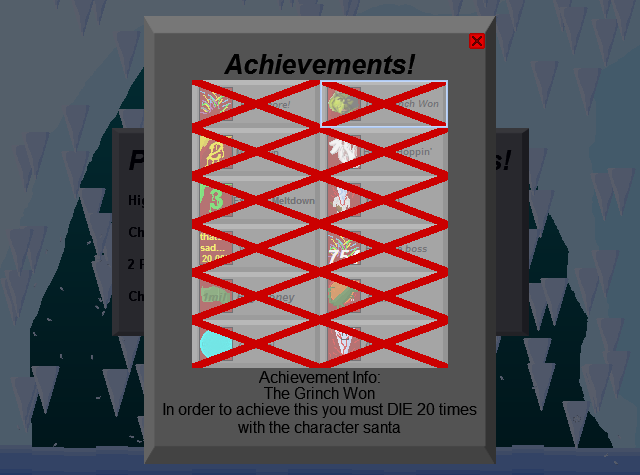Viewport: 640px width, 475px height.
Task: Tap the 'that's sad' achievement tile
Action: [x=257, y=248]
